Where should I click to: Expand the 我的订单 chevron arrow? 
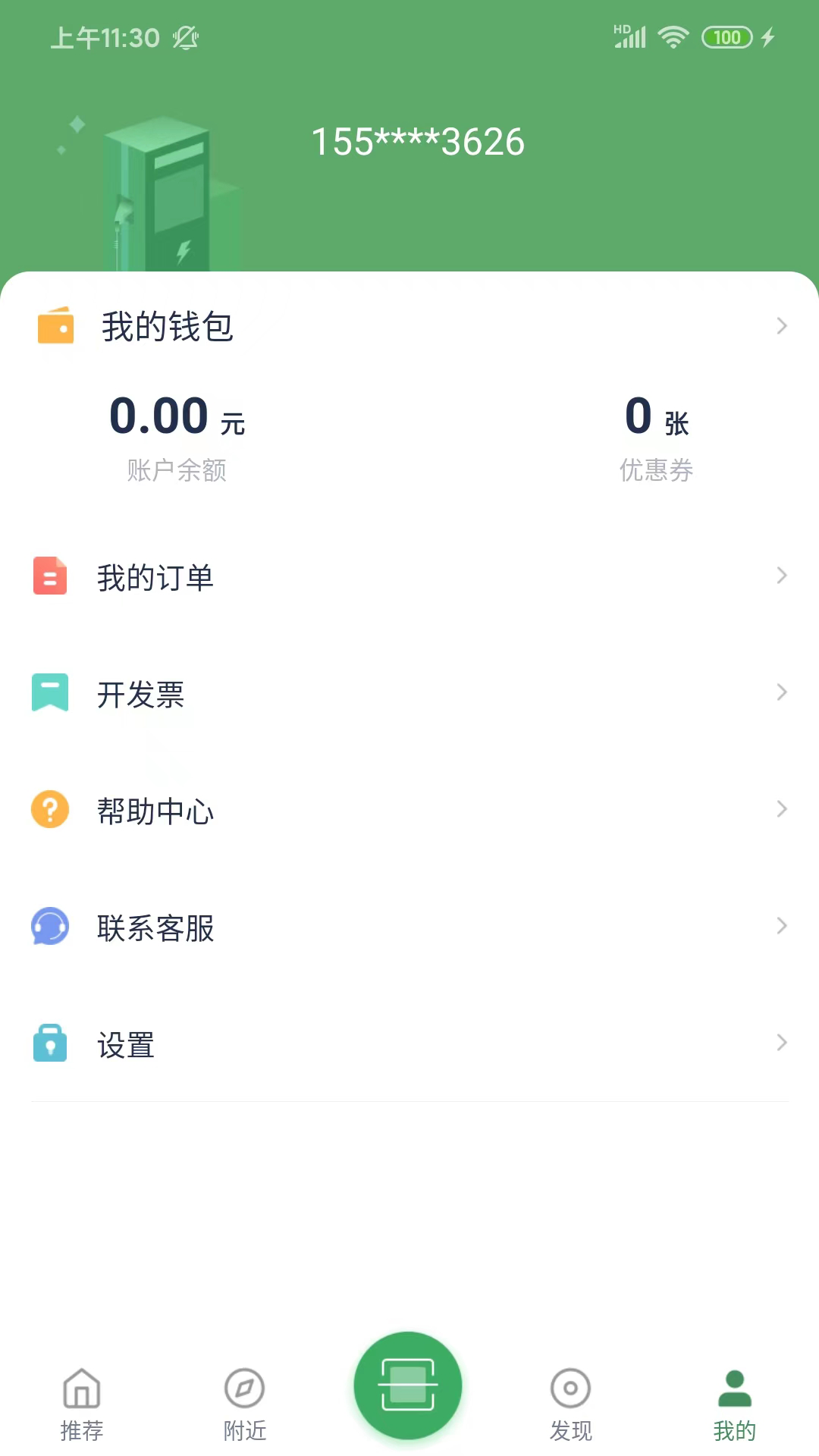(x=783, y=577)
